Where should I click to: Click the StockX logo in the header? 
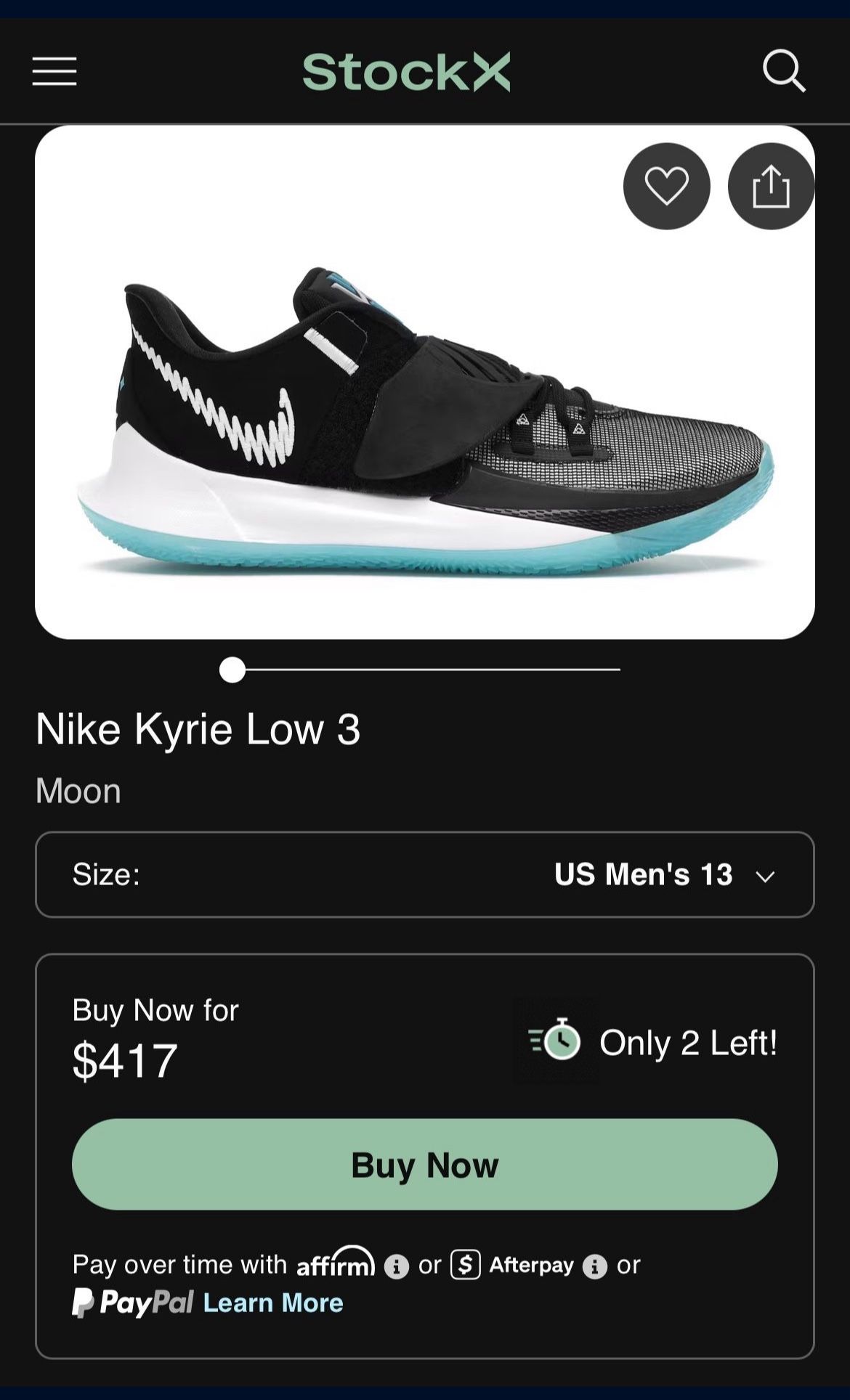coord(409,70)
